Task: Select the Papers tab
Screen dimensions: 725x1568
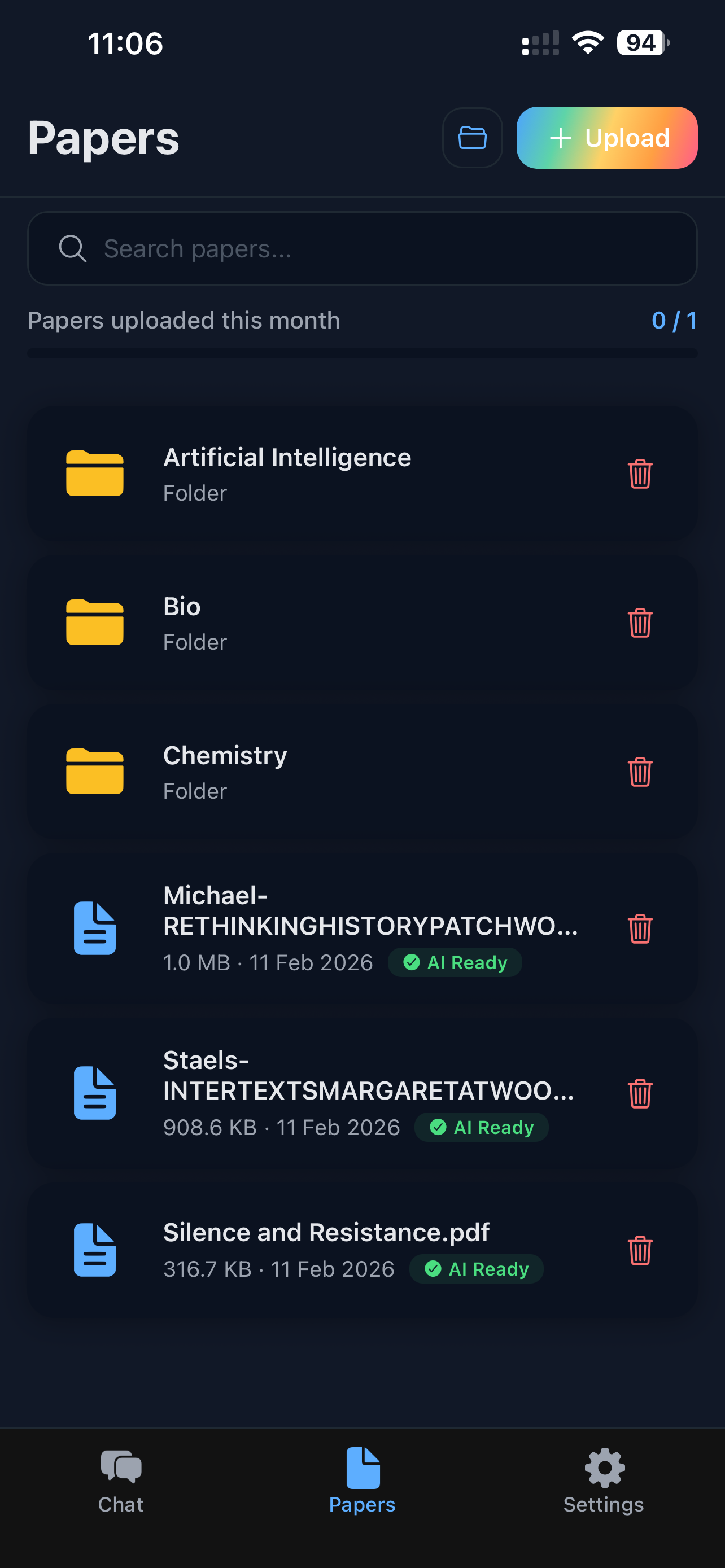Action: pos(362,1481)
